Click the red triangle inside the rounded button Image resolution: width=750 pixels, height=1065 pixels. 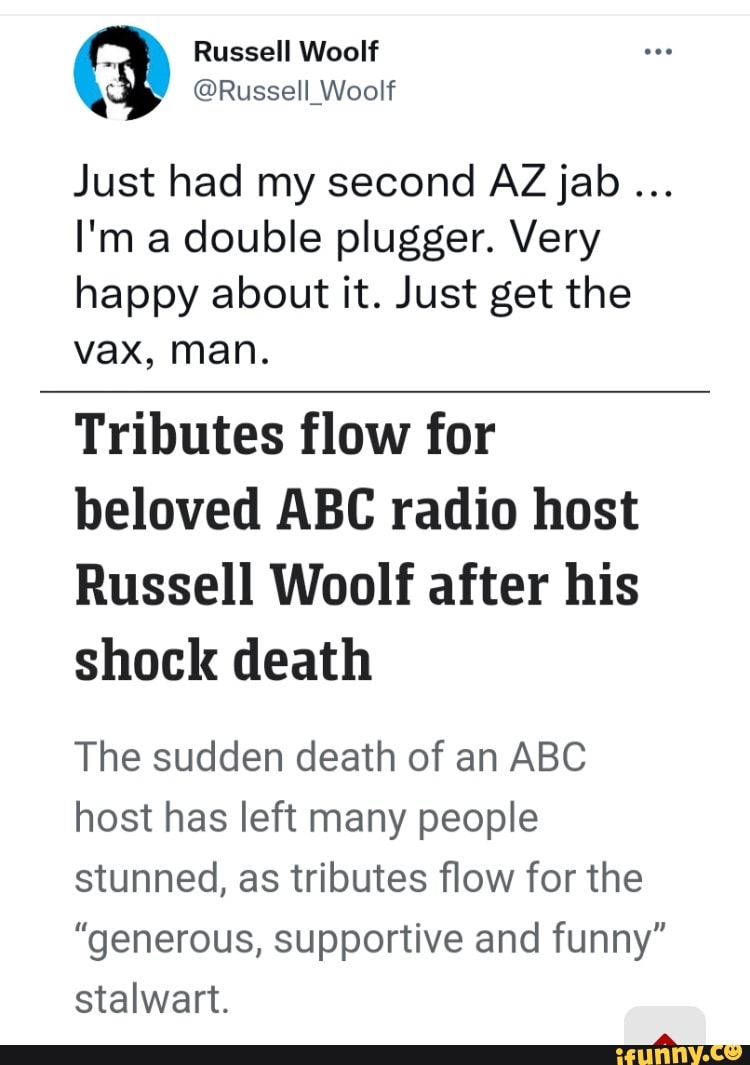665,1040
